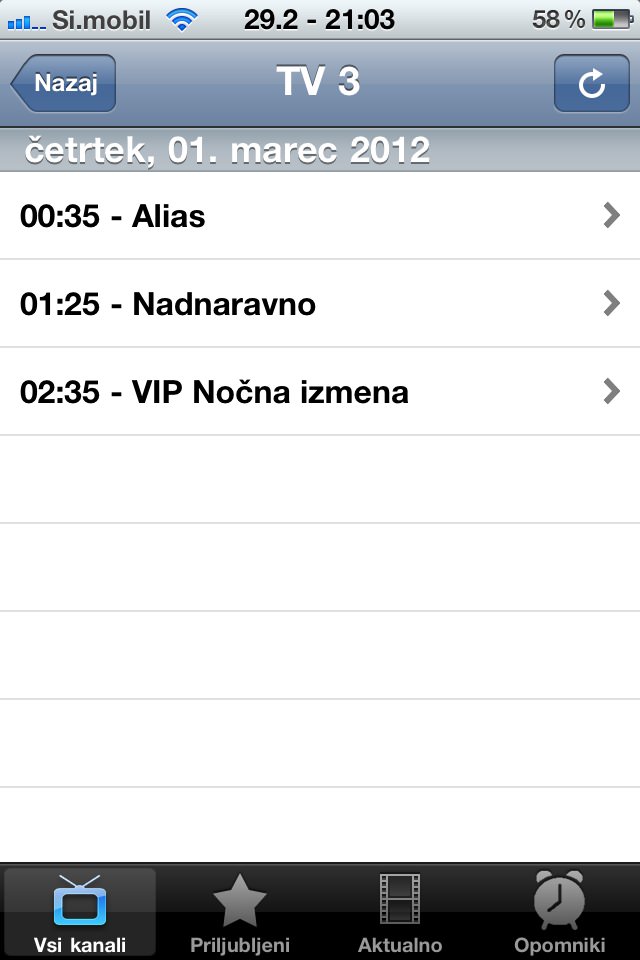Switch to the Priljubljeni tab
640x960 pixels.
tap(240, 912)
